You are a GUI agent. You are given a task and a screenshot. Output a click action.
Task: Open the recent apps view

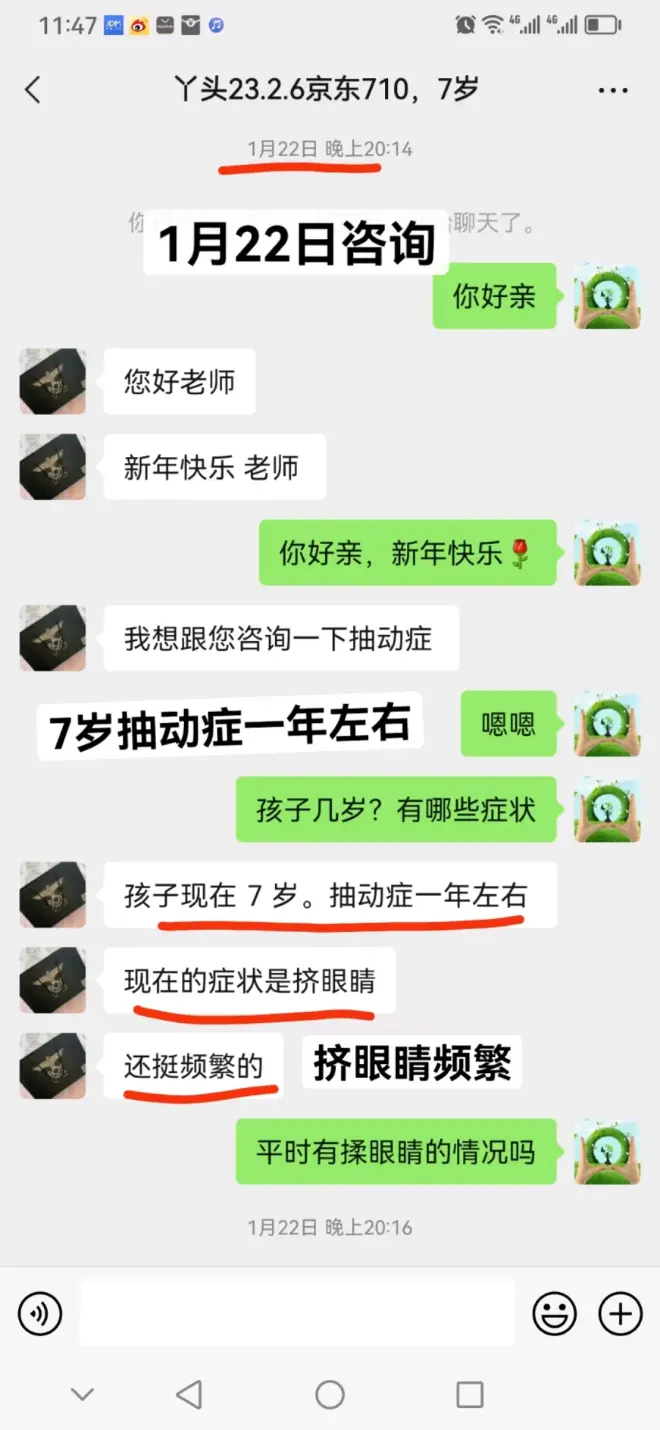pos(469,1394)
